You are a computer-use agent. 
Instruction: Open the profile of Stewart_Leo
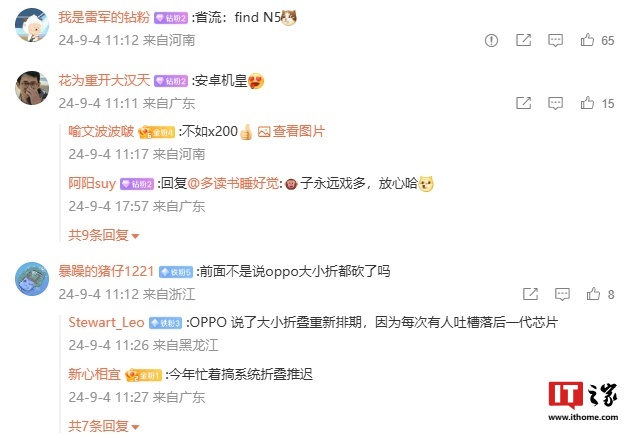[x=106, y=322]
